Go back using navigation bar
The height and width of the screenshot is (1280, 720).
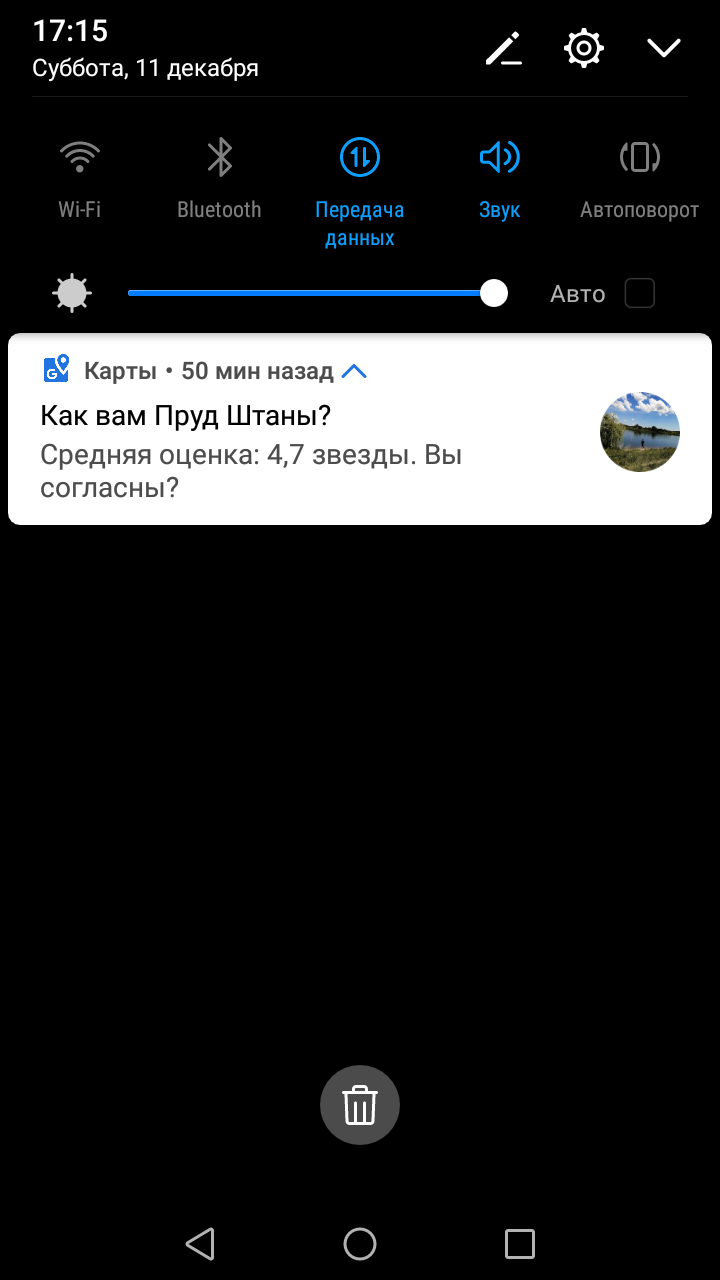[x=200, y=1243]
